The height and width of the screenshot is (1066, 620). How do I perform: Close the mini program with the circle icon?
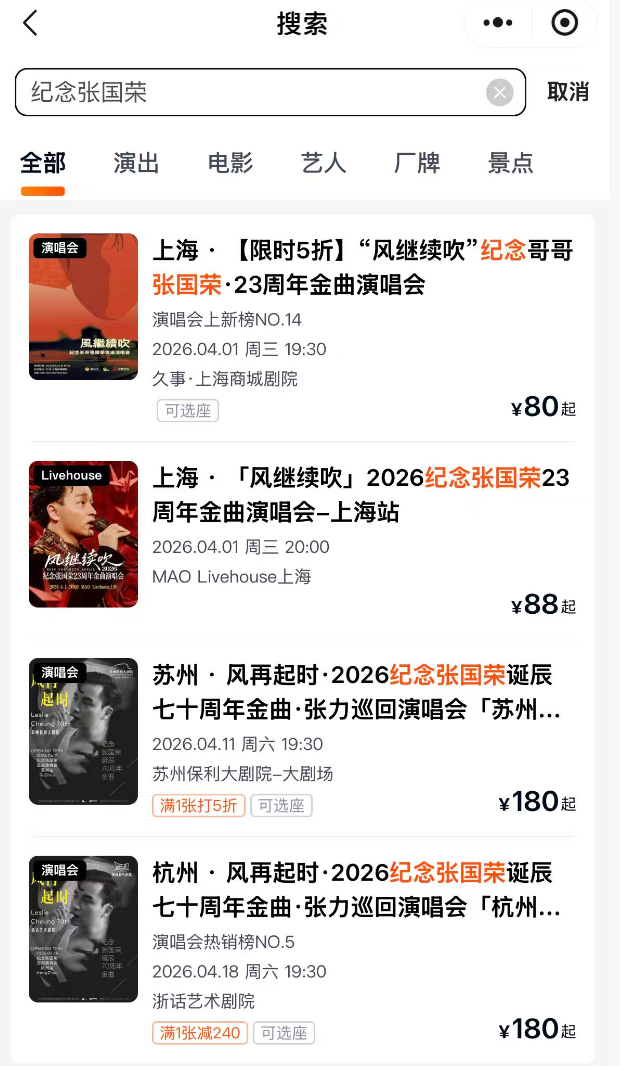pyautogui.click(x=565, y=23)
